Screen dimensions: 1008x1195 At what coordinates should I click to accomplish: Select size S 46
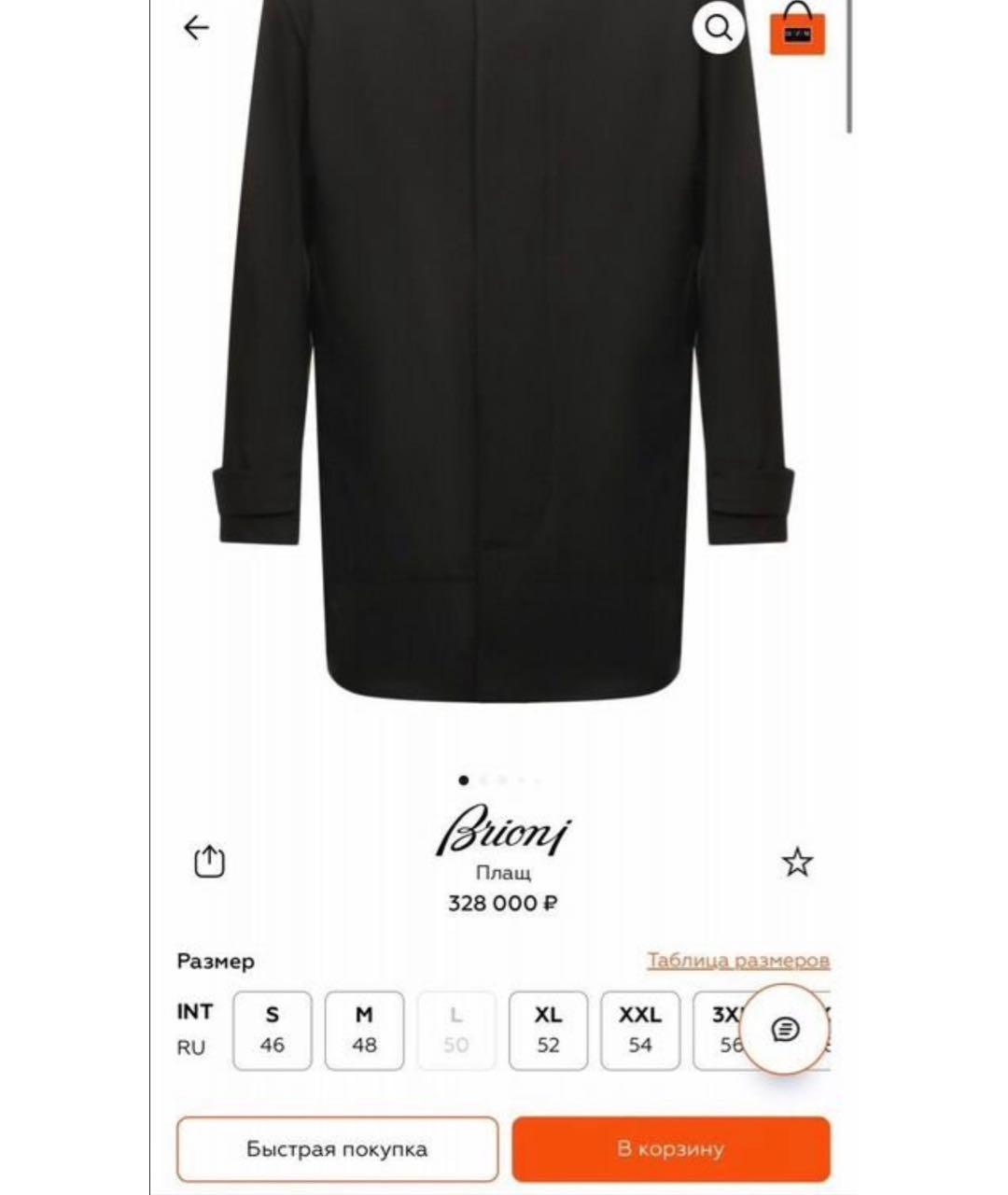(x=272, y=1030)
